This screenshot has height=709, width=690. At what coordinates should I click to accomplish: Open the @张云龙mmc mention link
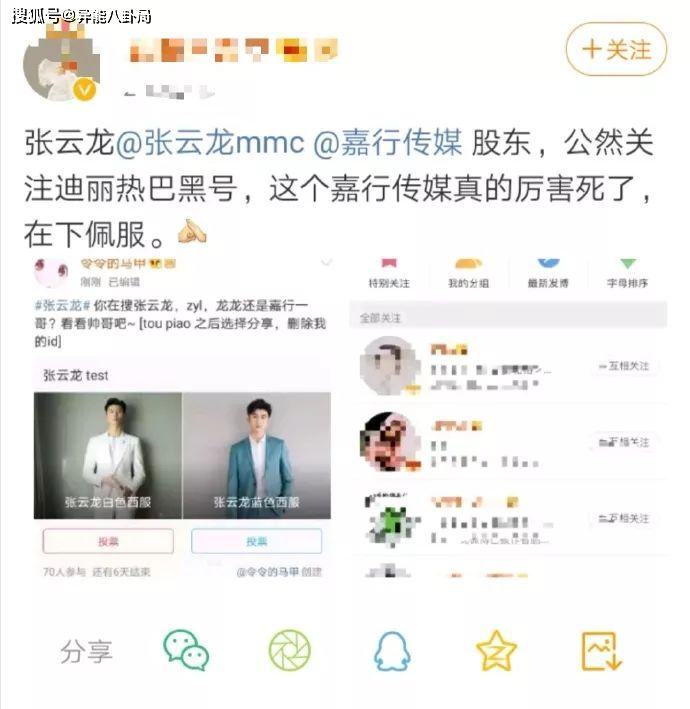coord(209,143)
